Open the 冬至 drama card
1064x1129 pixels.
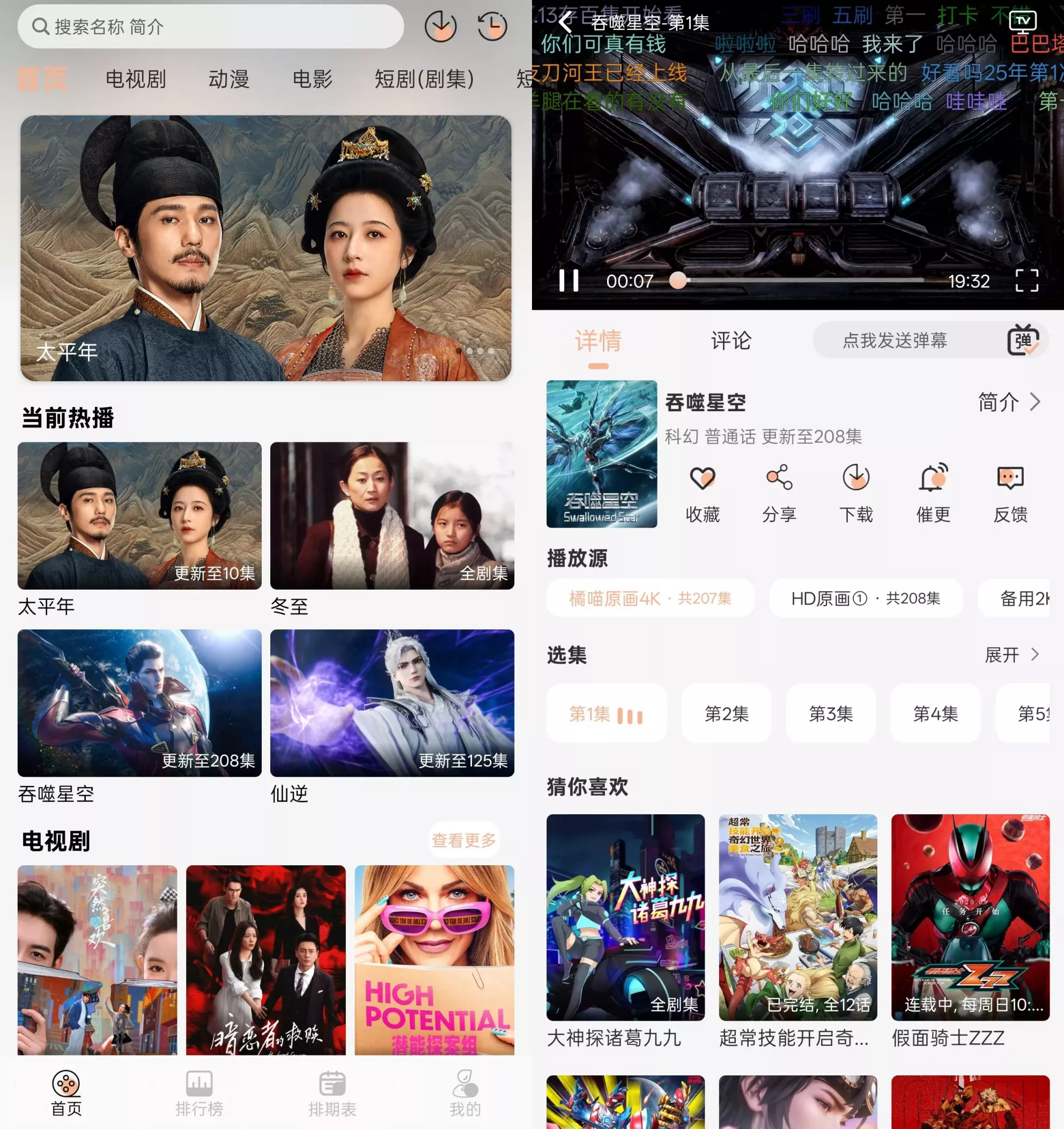pyautogui.click(x=392, y=516)
